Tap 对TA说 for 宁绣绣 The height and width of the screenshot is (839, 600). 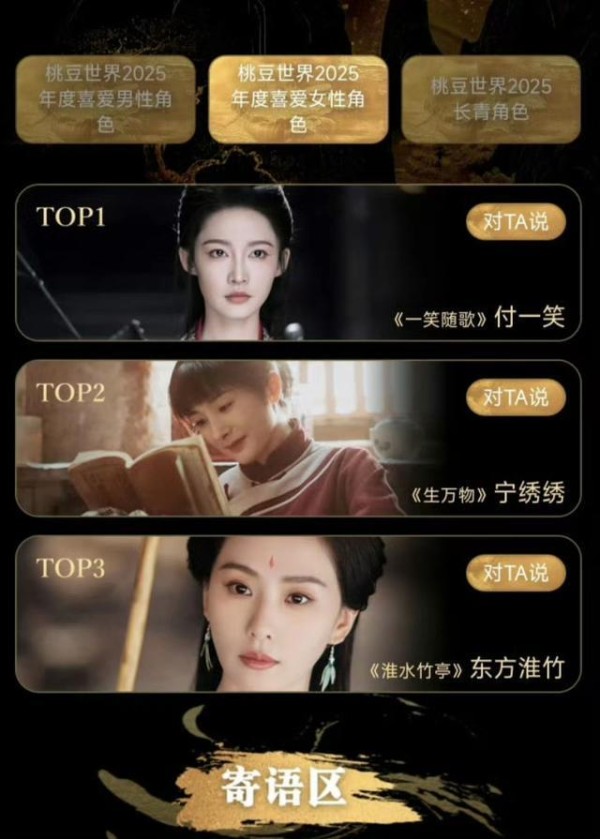tap(515, 397)
